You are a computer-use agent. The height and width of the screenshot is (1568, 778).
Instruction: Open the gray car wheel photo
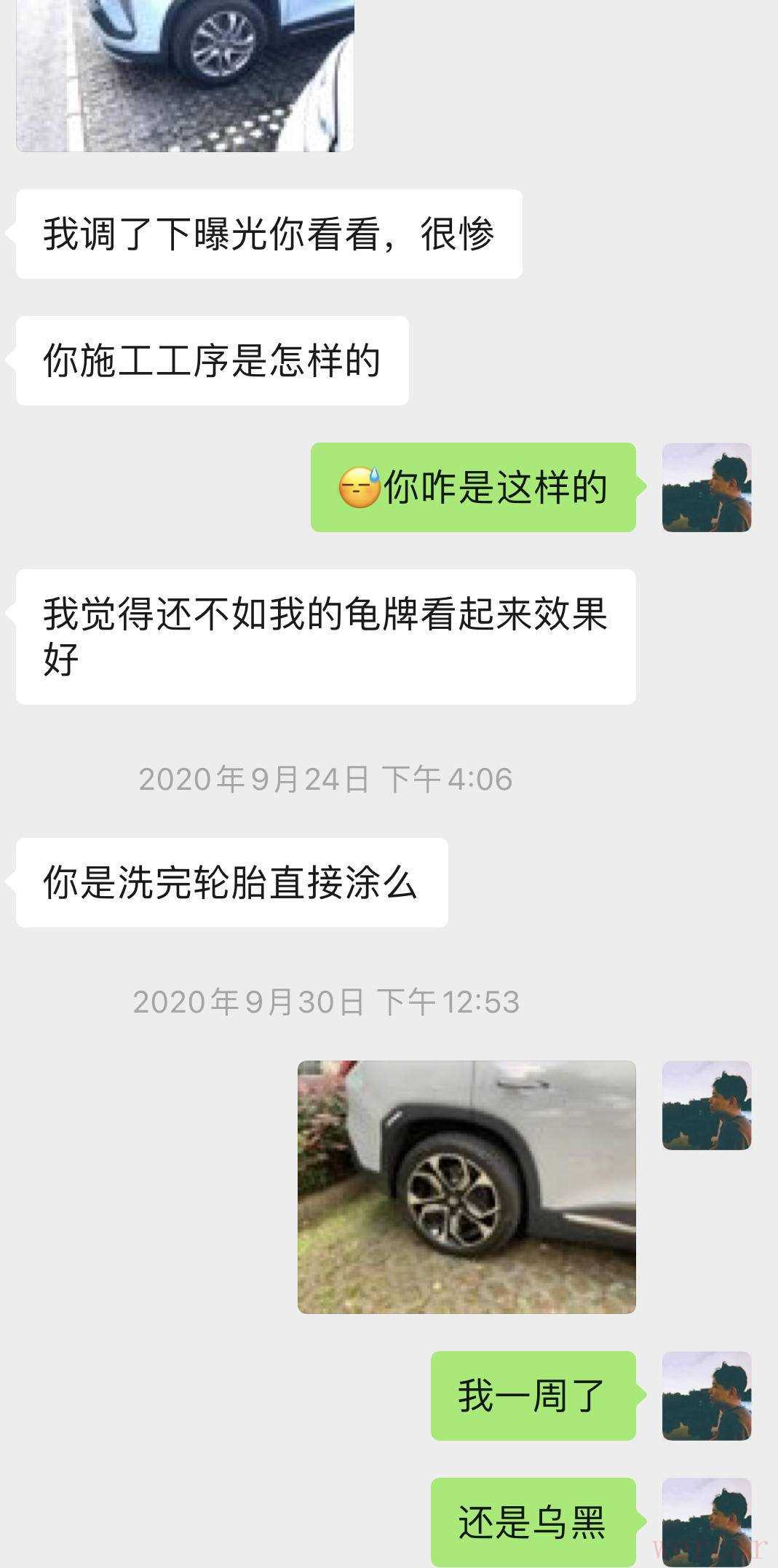coord(467,1187)
